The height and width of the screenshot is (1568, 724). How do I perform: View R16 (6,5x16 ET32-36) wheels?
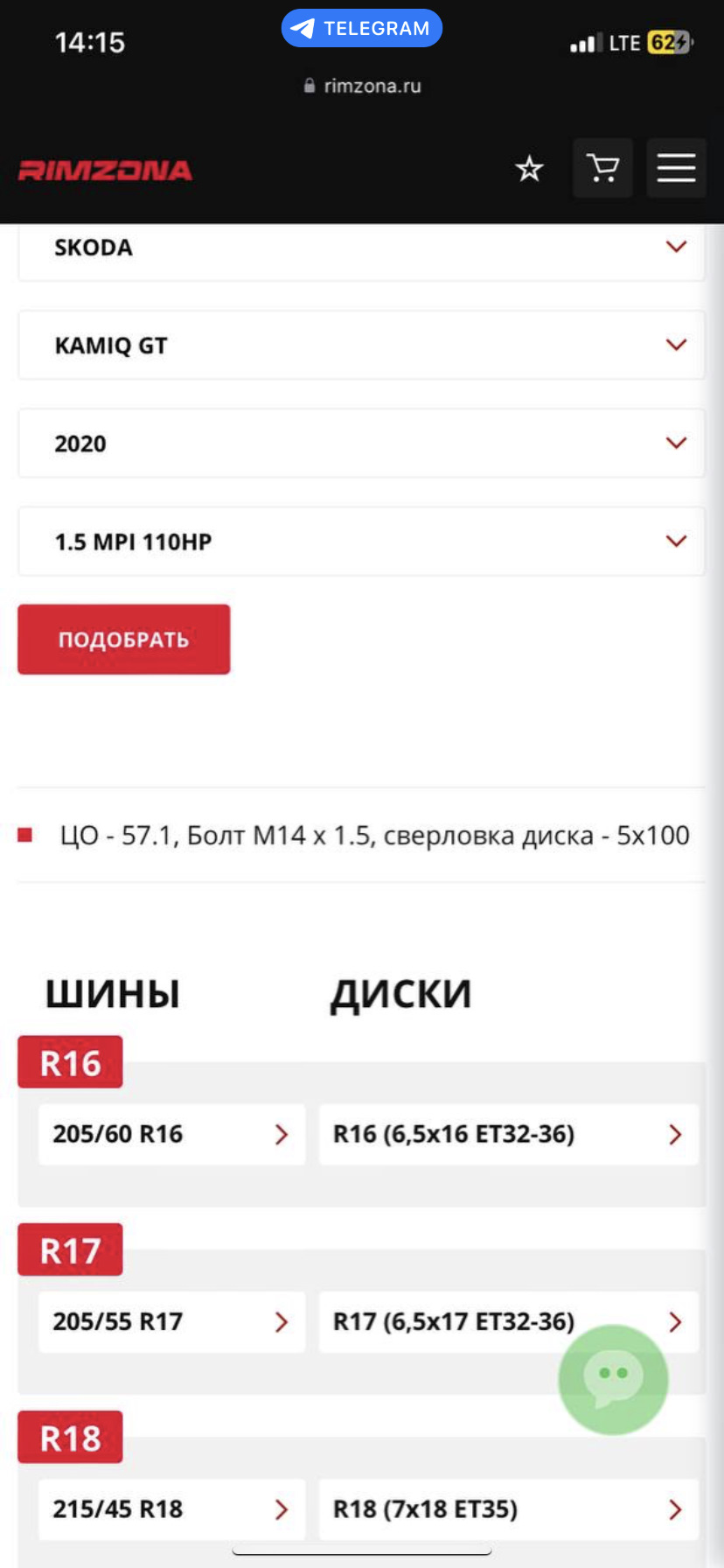[508, 1135]
